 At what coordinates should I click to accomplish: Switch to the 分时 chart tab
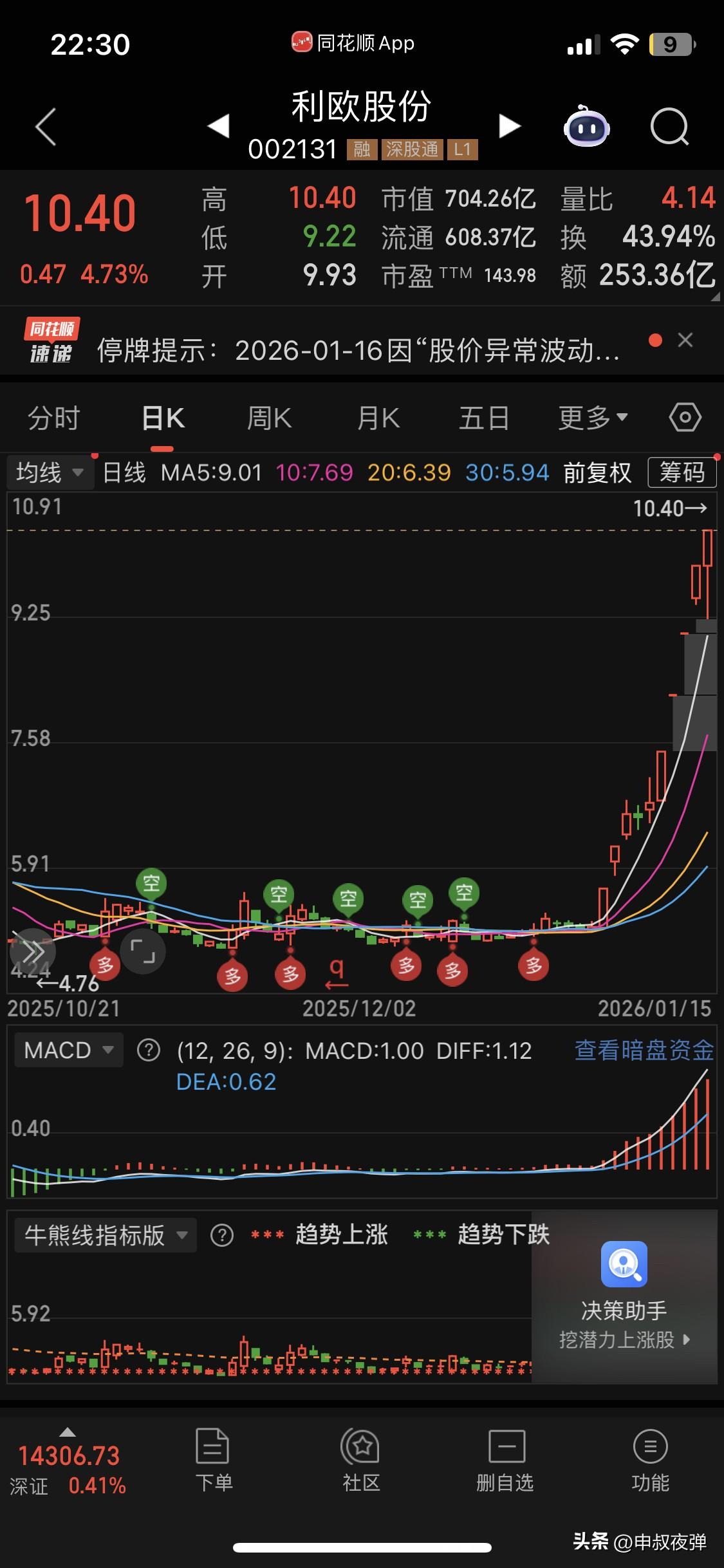pyautogui.click(x=53, y=418)
